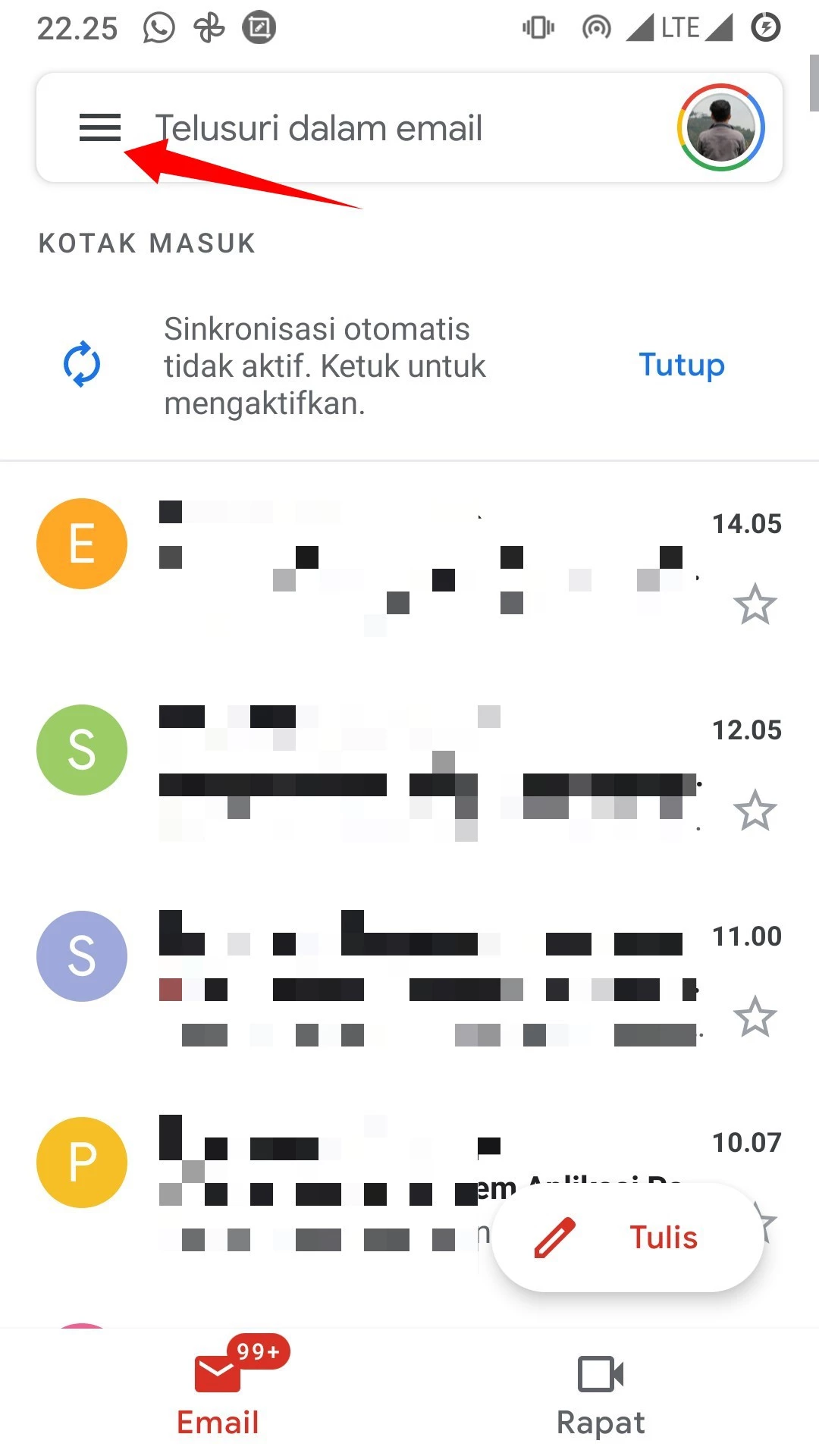819x1456 pixels.
Task: Star the email received at 12.05
Action: 755,810
